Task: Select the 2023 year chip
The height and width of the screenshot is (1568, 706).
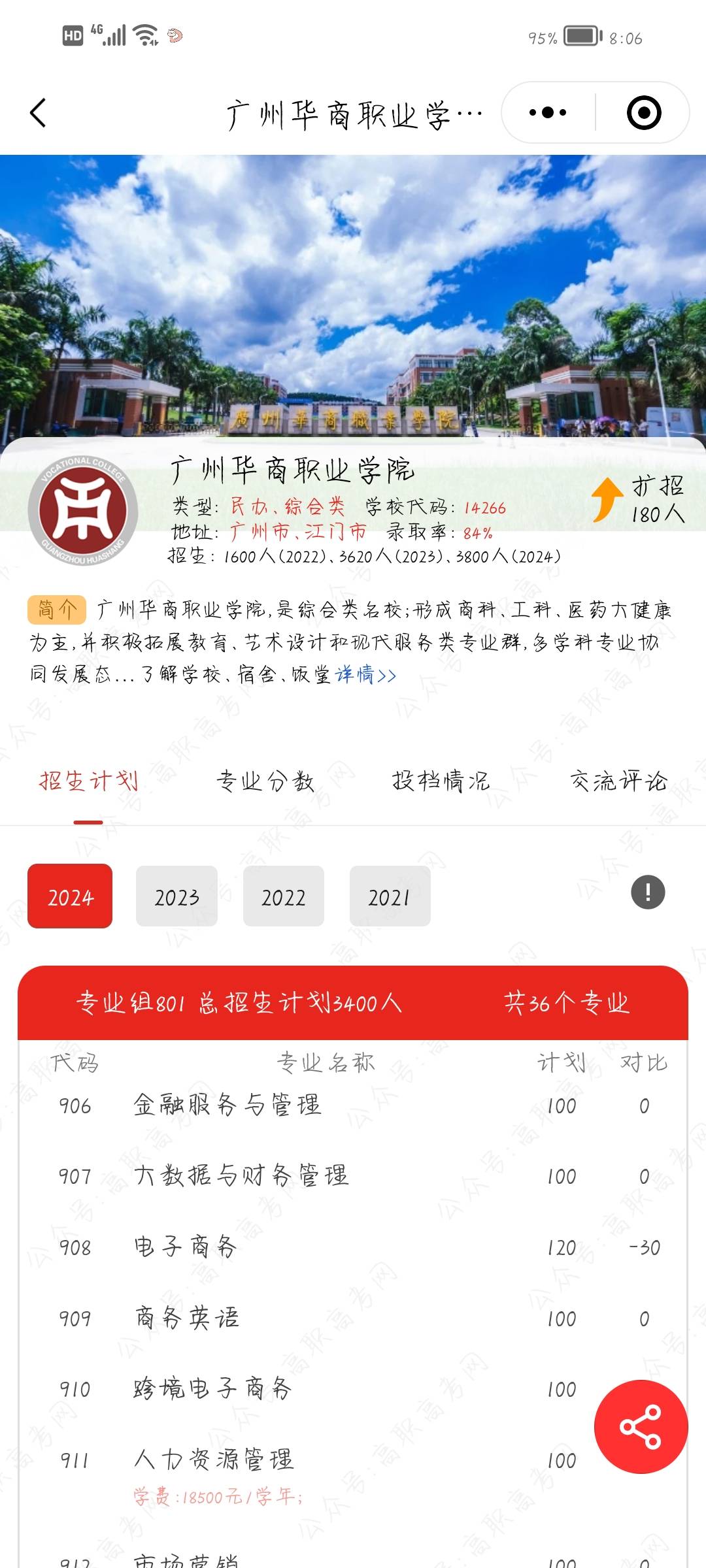Action: point(176,896)
